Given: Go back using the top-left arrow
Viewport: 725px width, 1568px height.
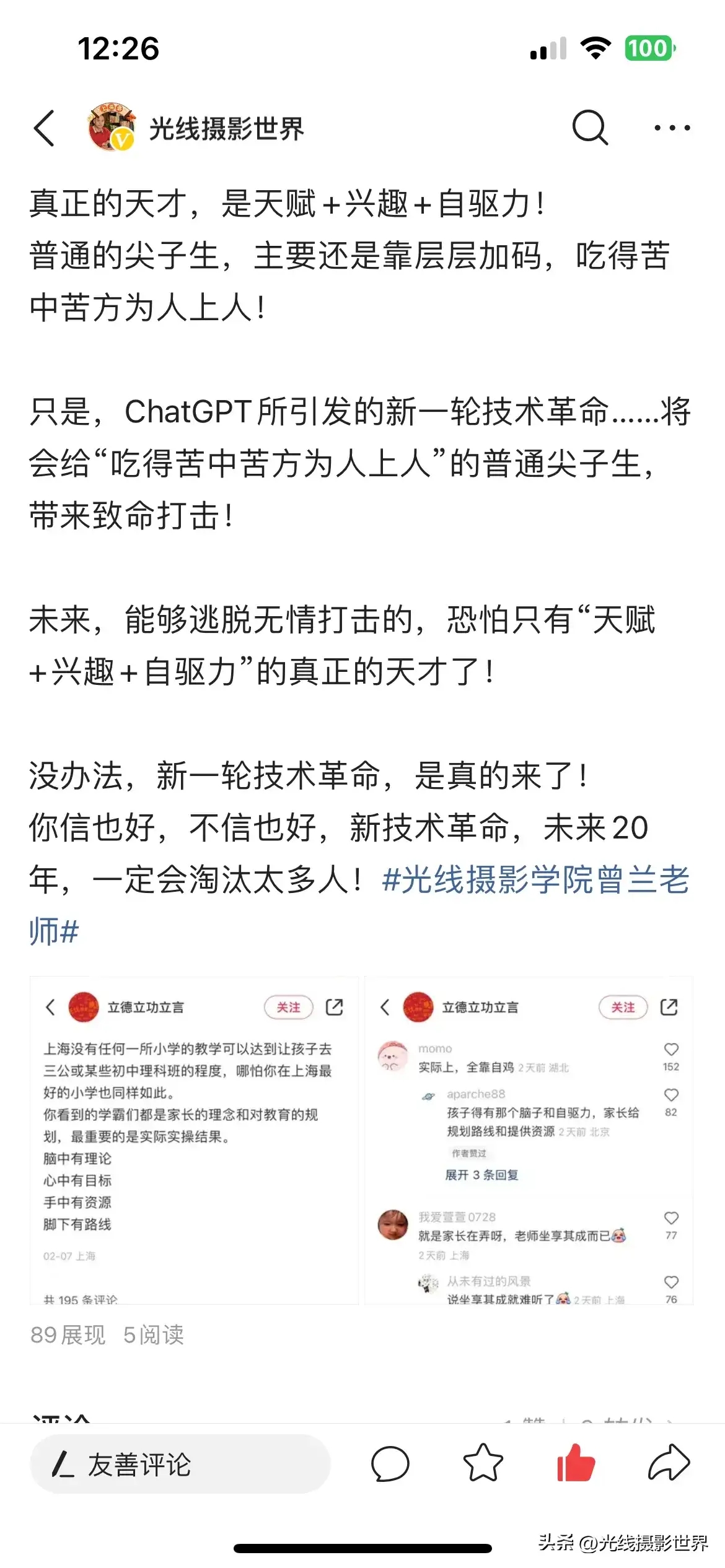Looking at the screenshot, I should tap(45, 128).
